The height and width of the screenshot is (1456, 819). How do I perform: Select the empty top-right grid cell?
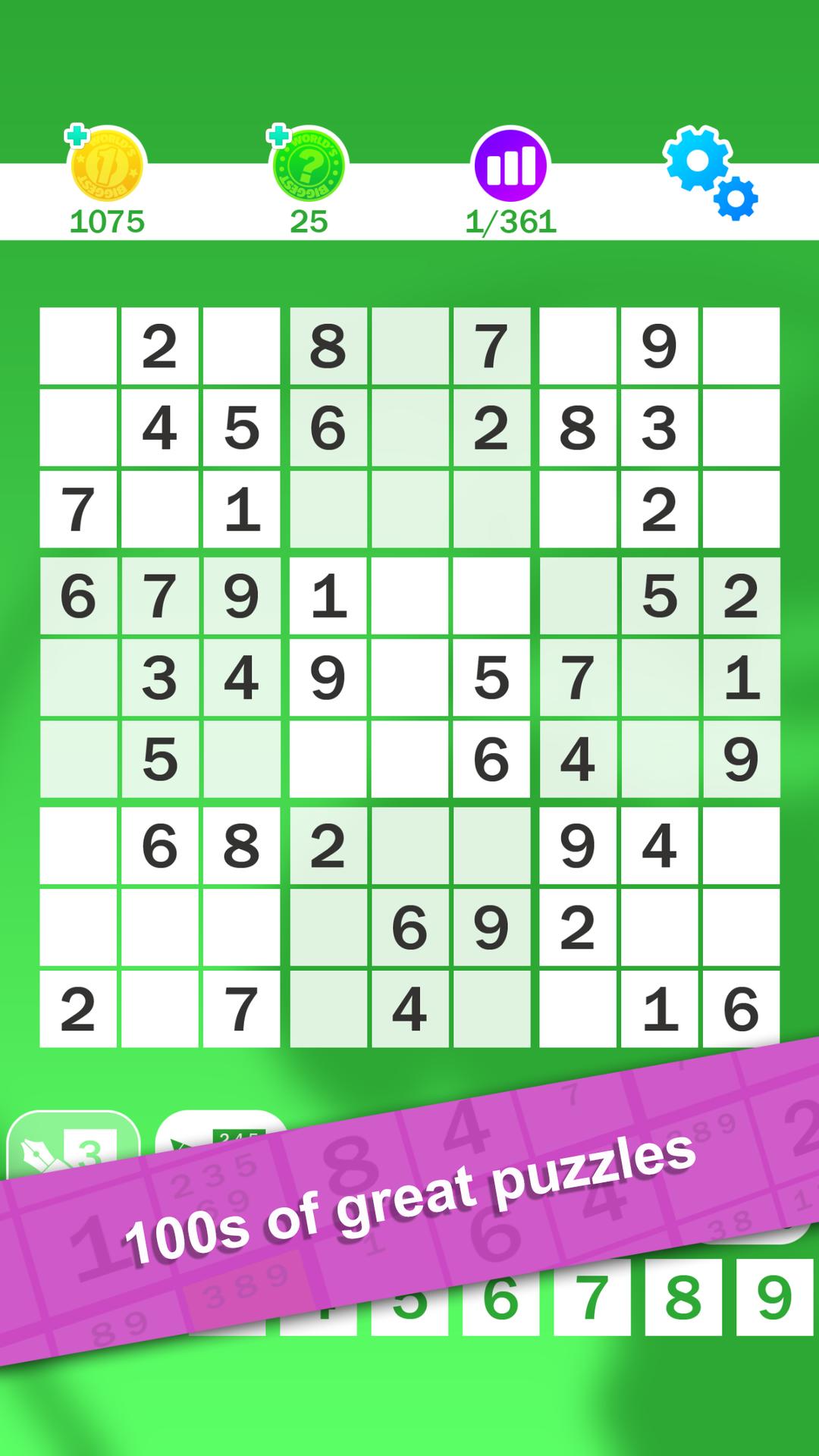(x=741, y=346)
